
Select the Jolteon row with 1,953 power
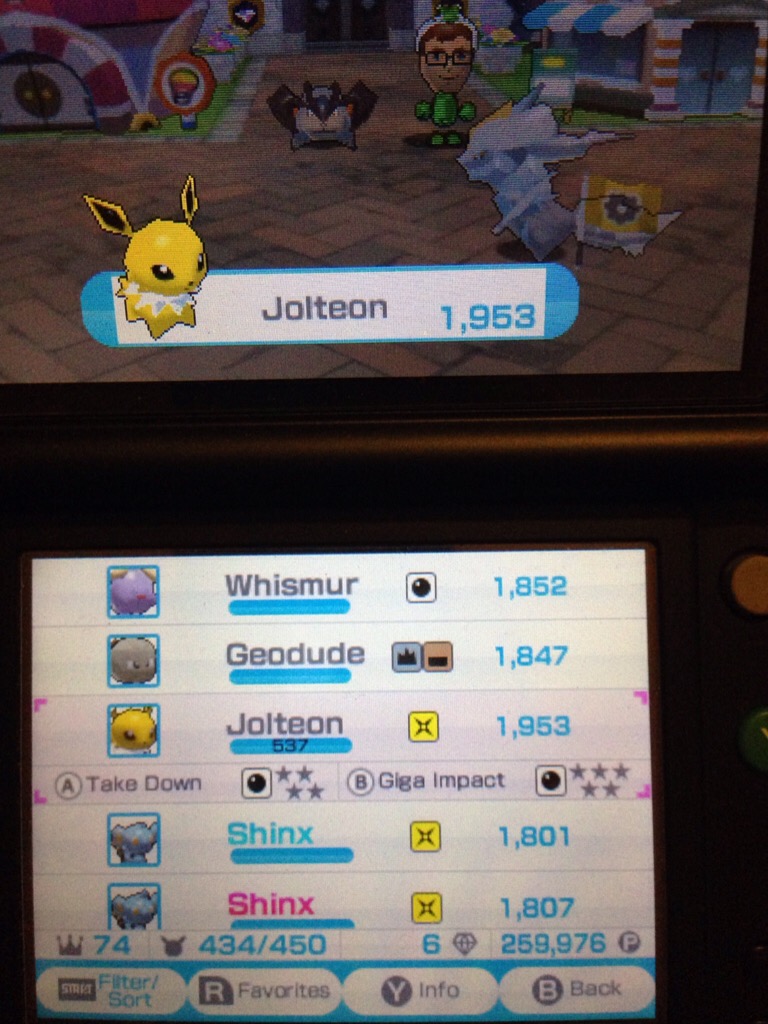[x=340, y=730]
